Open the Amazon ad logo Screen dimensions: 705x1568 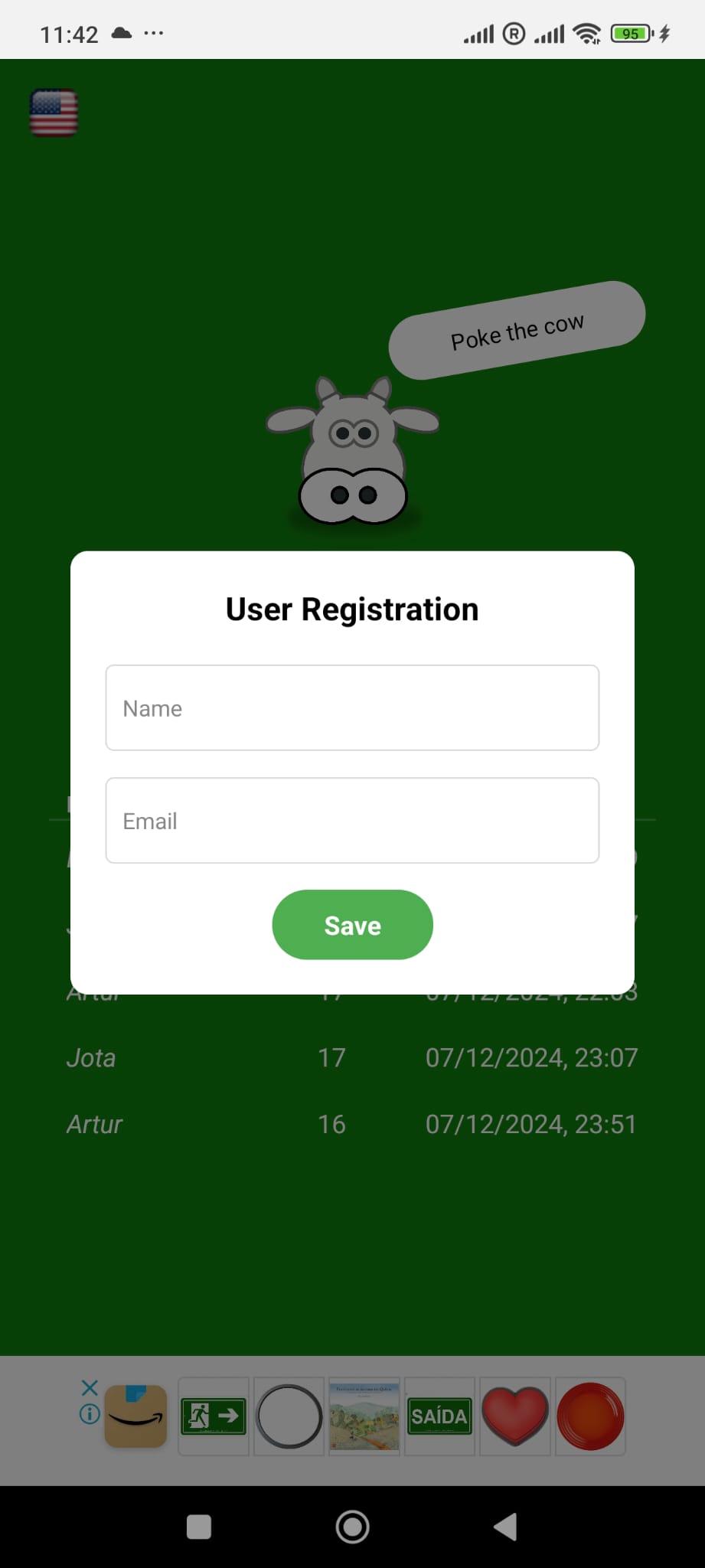(135, 1416)
